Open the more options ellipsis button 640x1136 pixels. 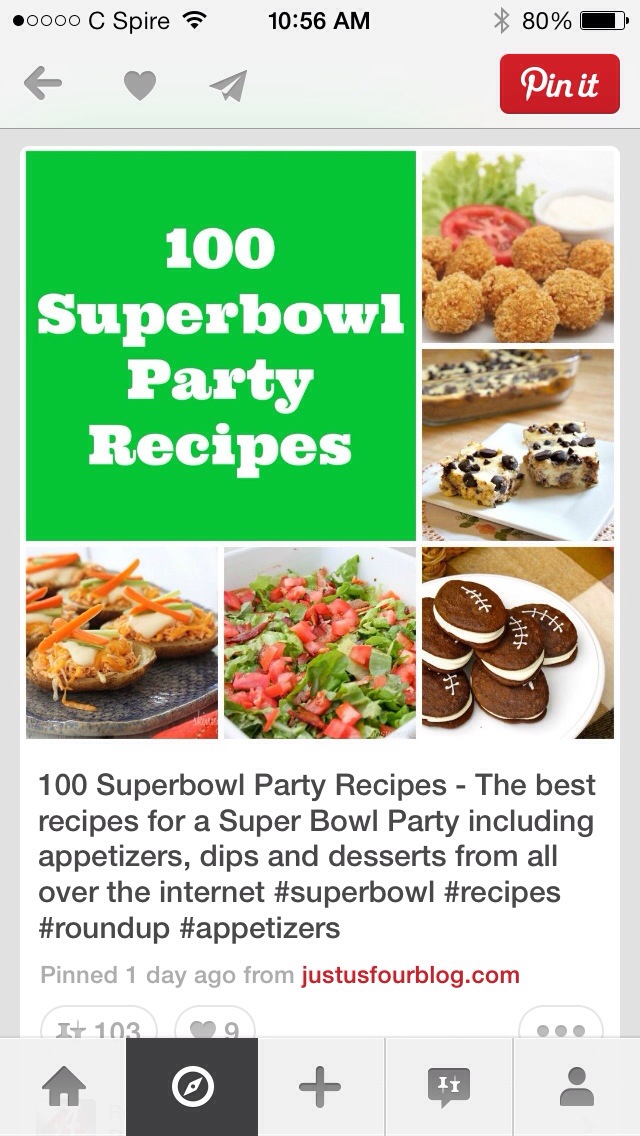pos(561,1025)
